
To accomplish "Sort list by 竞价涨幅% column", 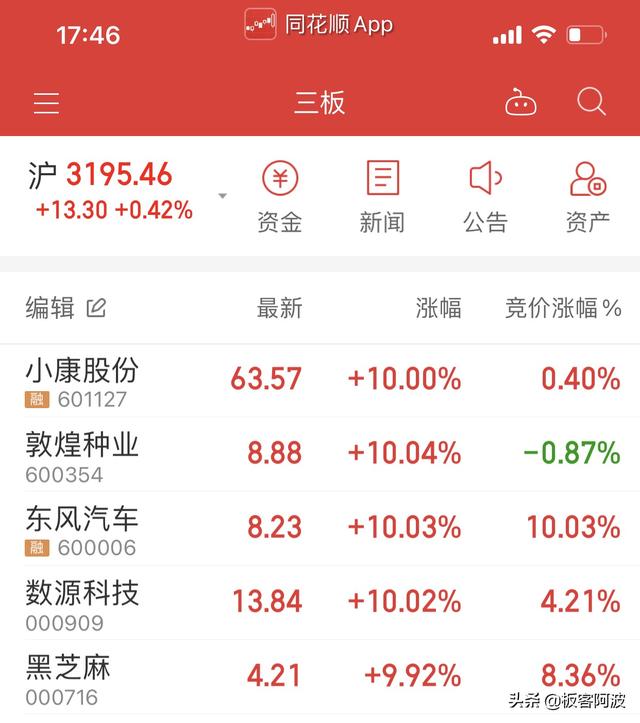I will [x=563, y=308].
